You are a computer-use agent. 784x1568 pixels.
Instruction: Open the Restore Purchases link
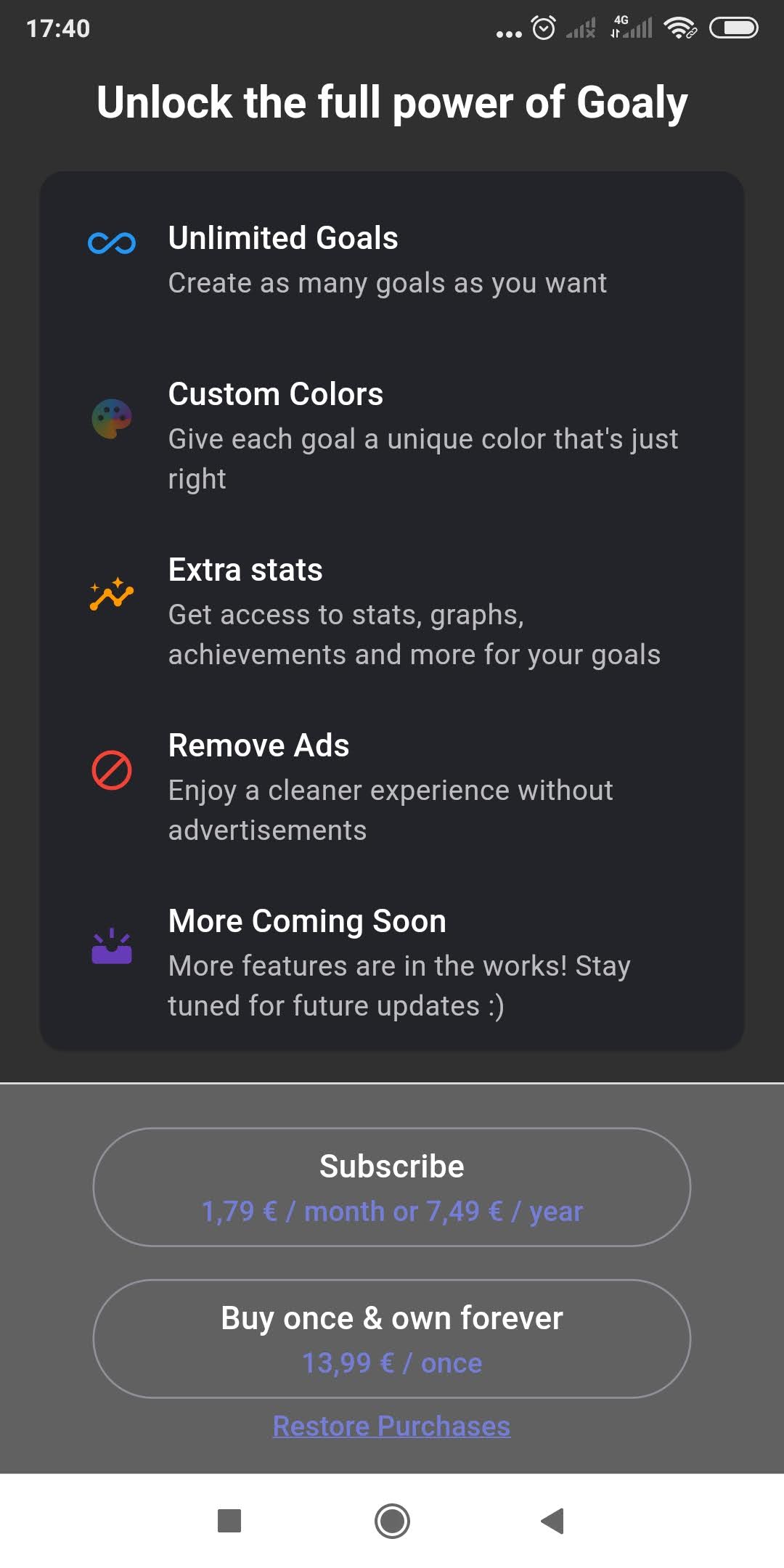(391, 1426)
